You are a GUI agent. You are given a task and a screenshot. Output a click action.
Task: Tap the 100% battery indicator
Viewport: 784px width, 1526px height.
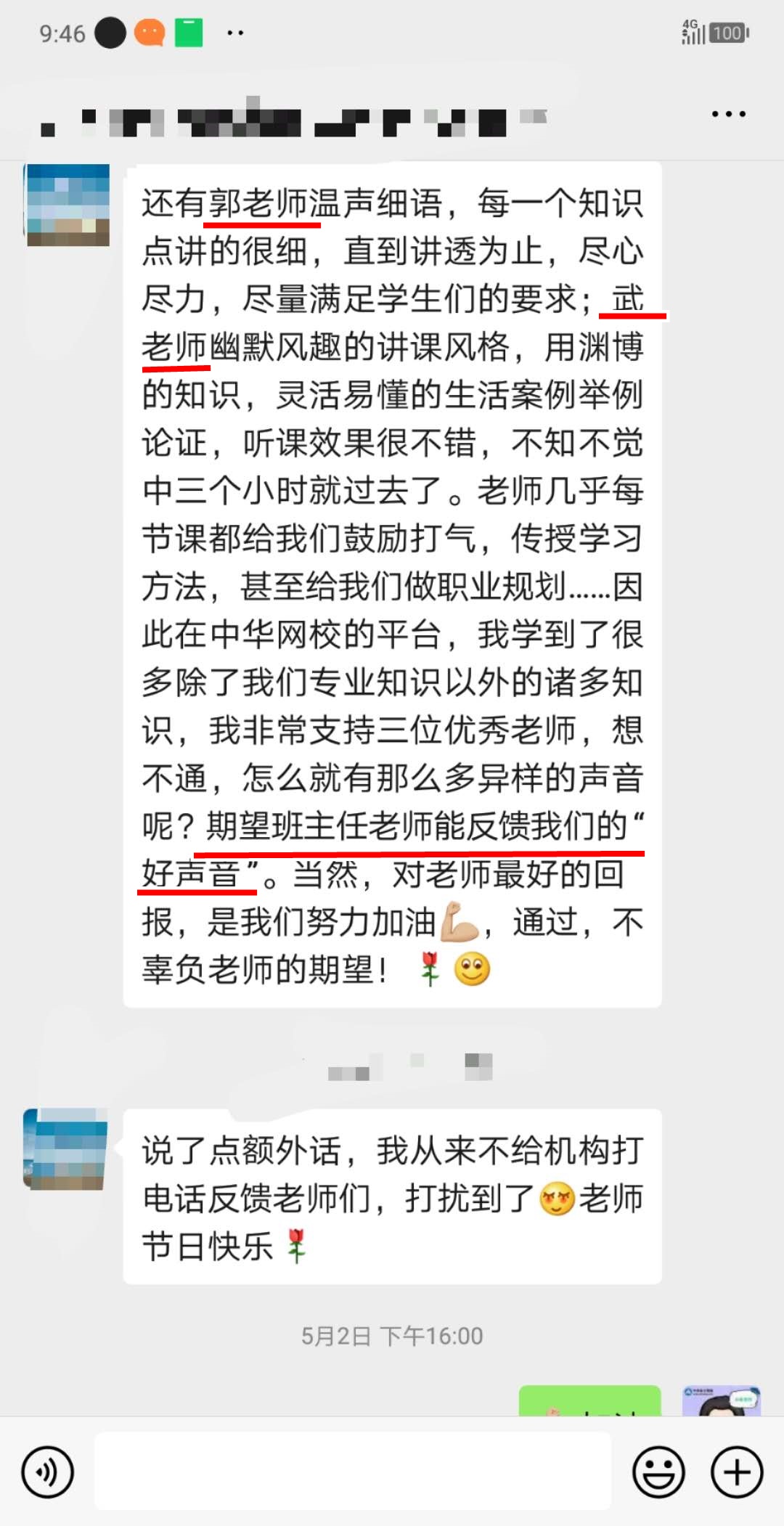[x=729, y=33]
